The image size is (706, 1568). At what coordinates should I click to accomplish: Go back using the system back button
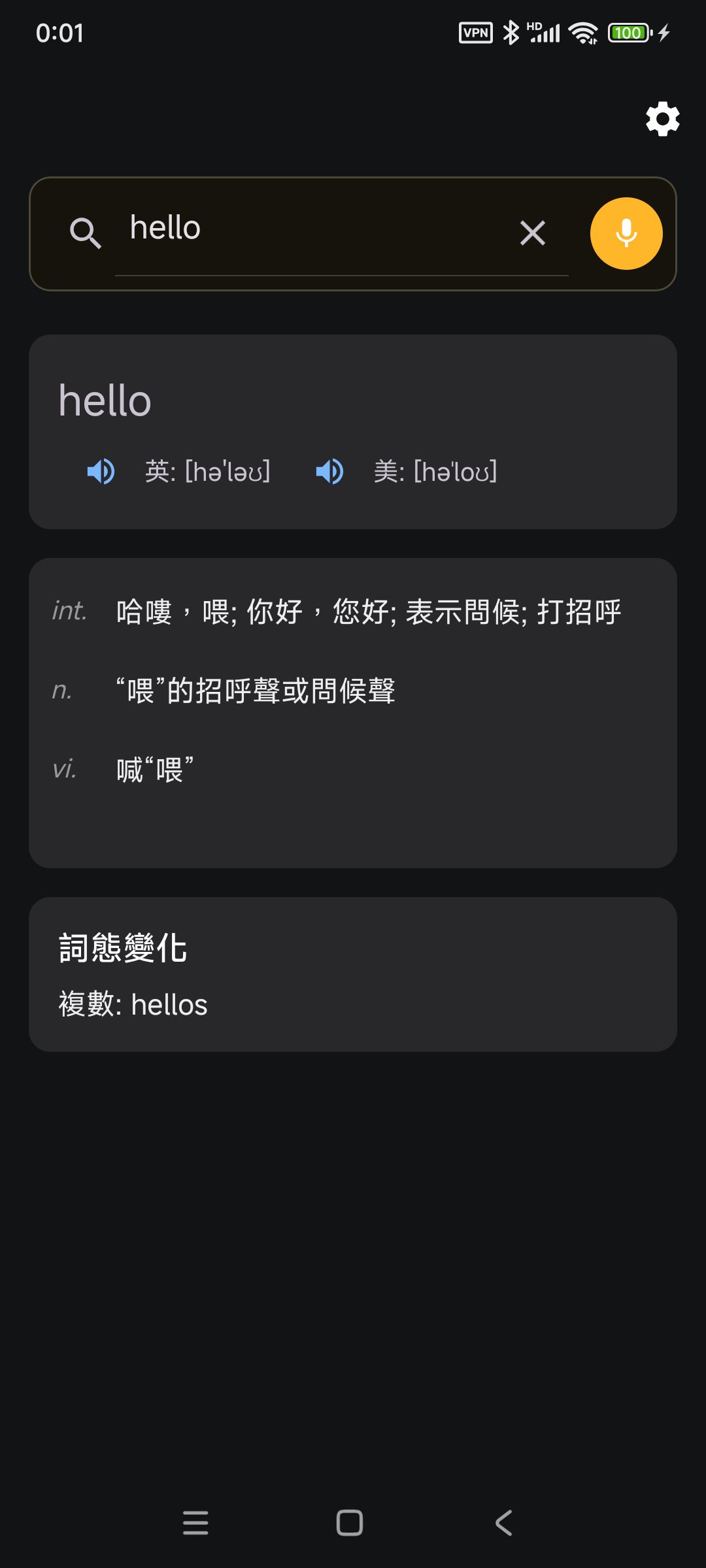click(x=504, y=1522)
